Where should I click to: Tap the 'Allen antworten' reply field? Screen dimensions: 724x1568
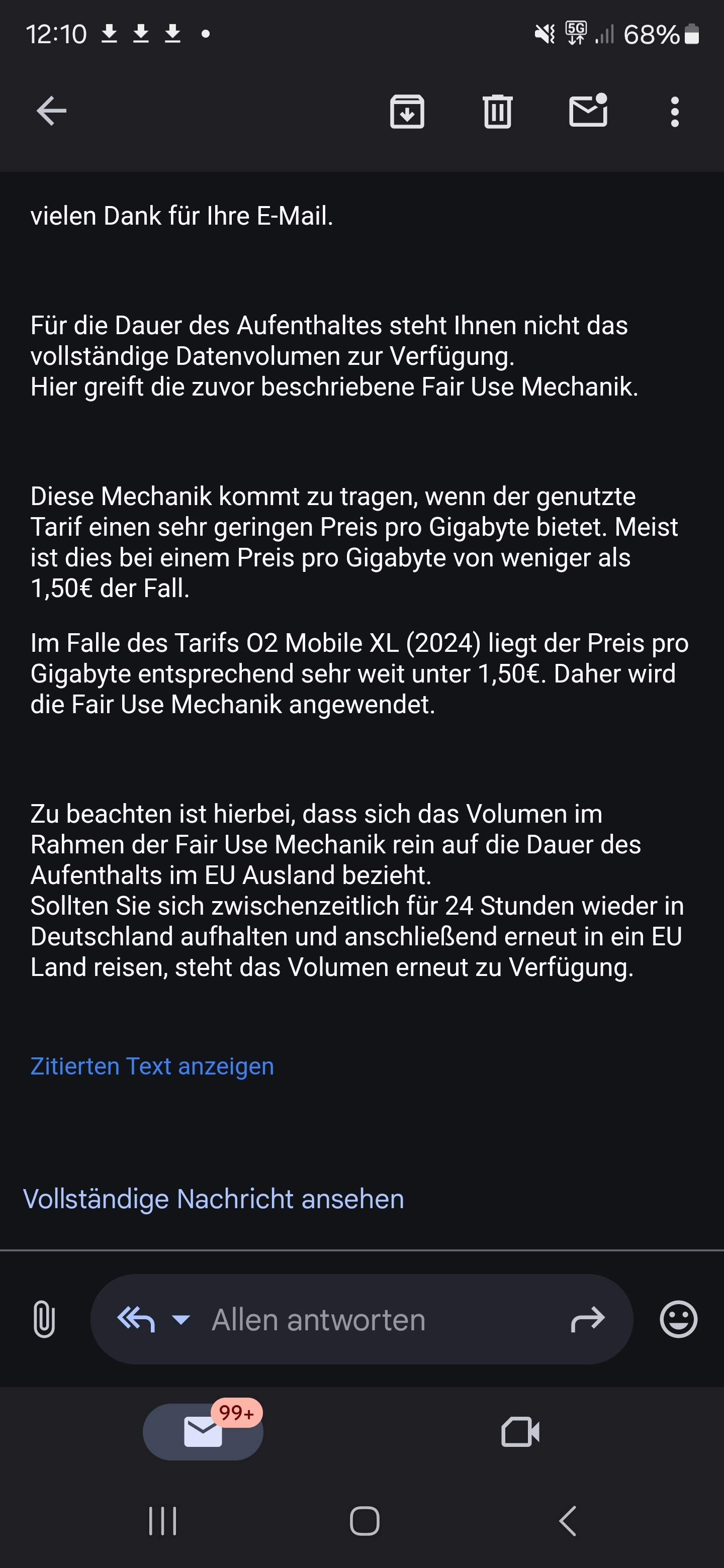361,1319
